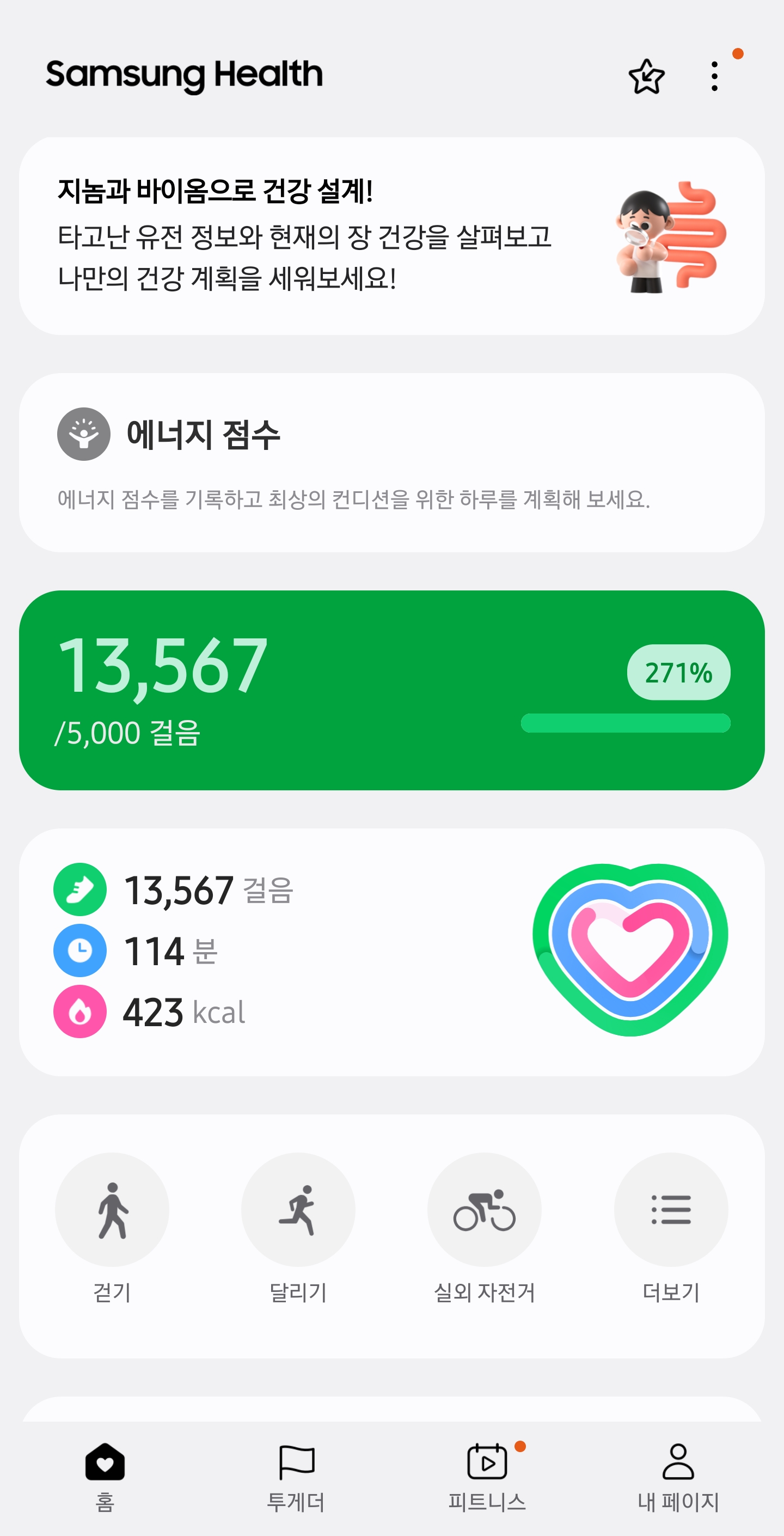Viewport: 784px width, 1536px height.
Task: Open the three-dot overflow menu
Action: (714, 76)
